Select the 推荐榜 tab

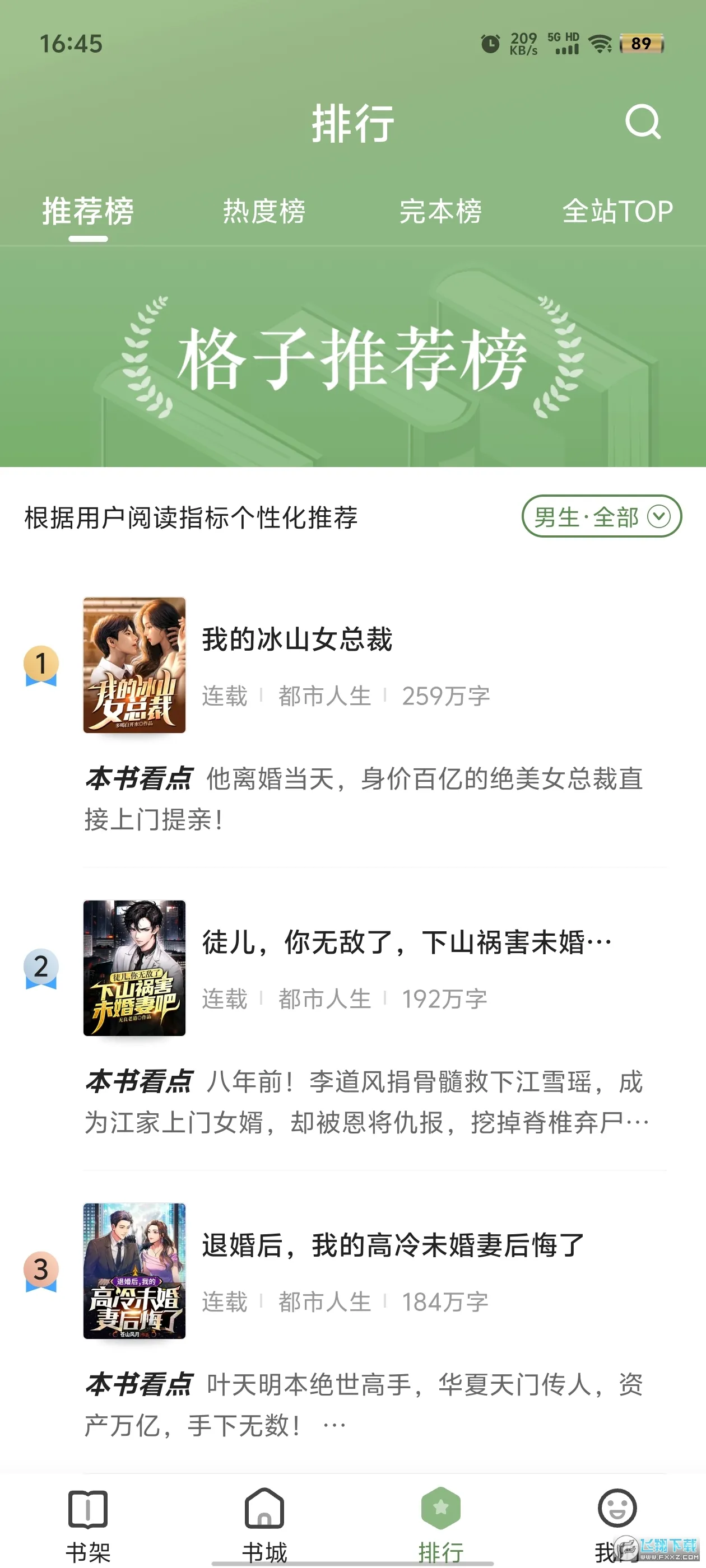[x=89, y=211]
